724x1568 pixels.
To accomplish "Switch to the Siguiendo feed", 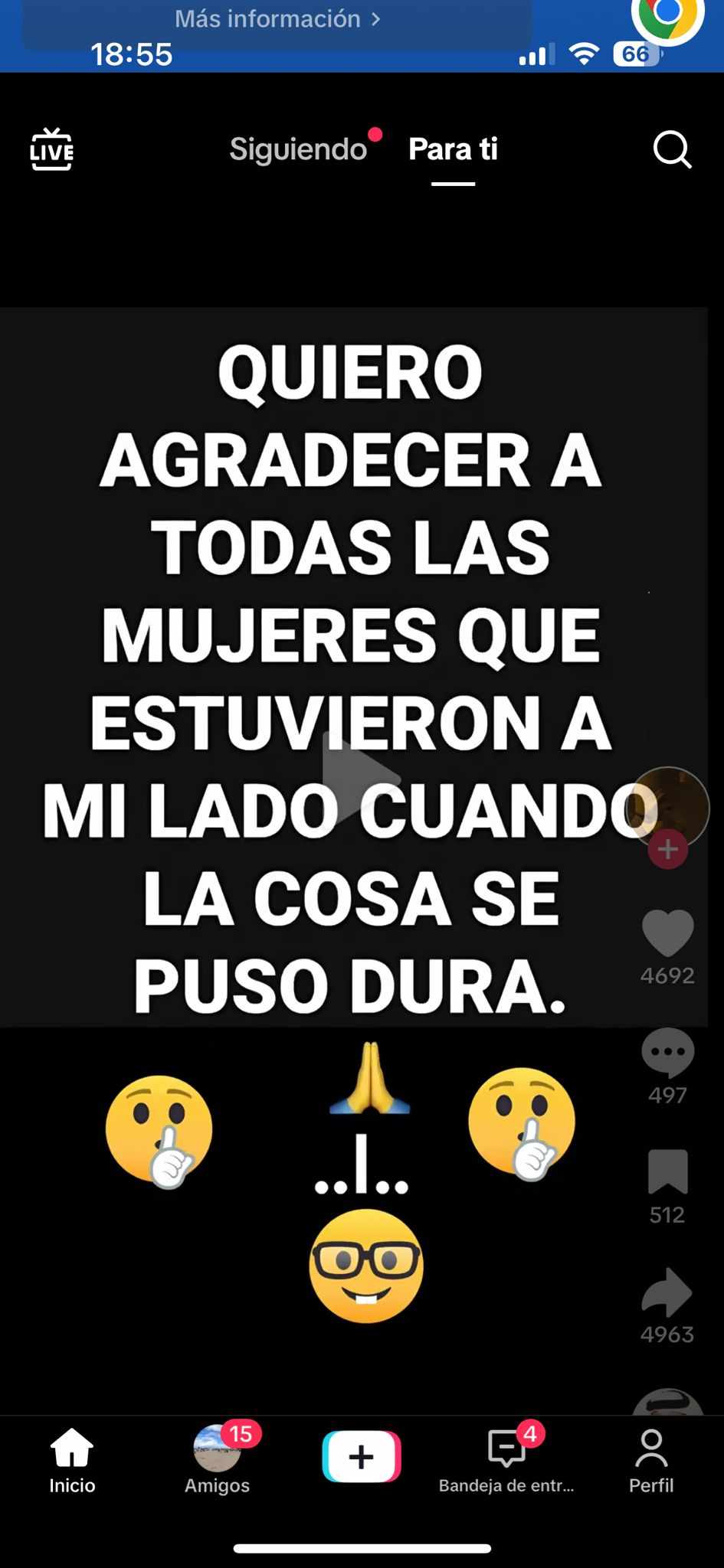I will pyautogui.click(x=299, y=149).
